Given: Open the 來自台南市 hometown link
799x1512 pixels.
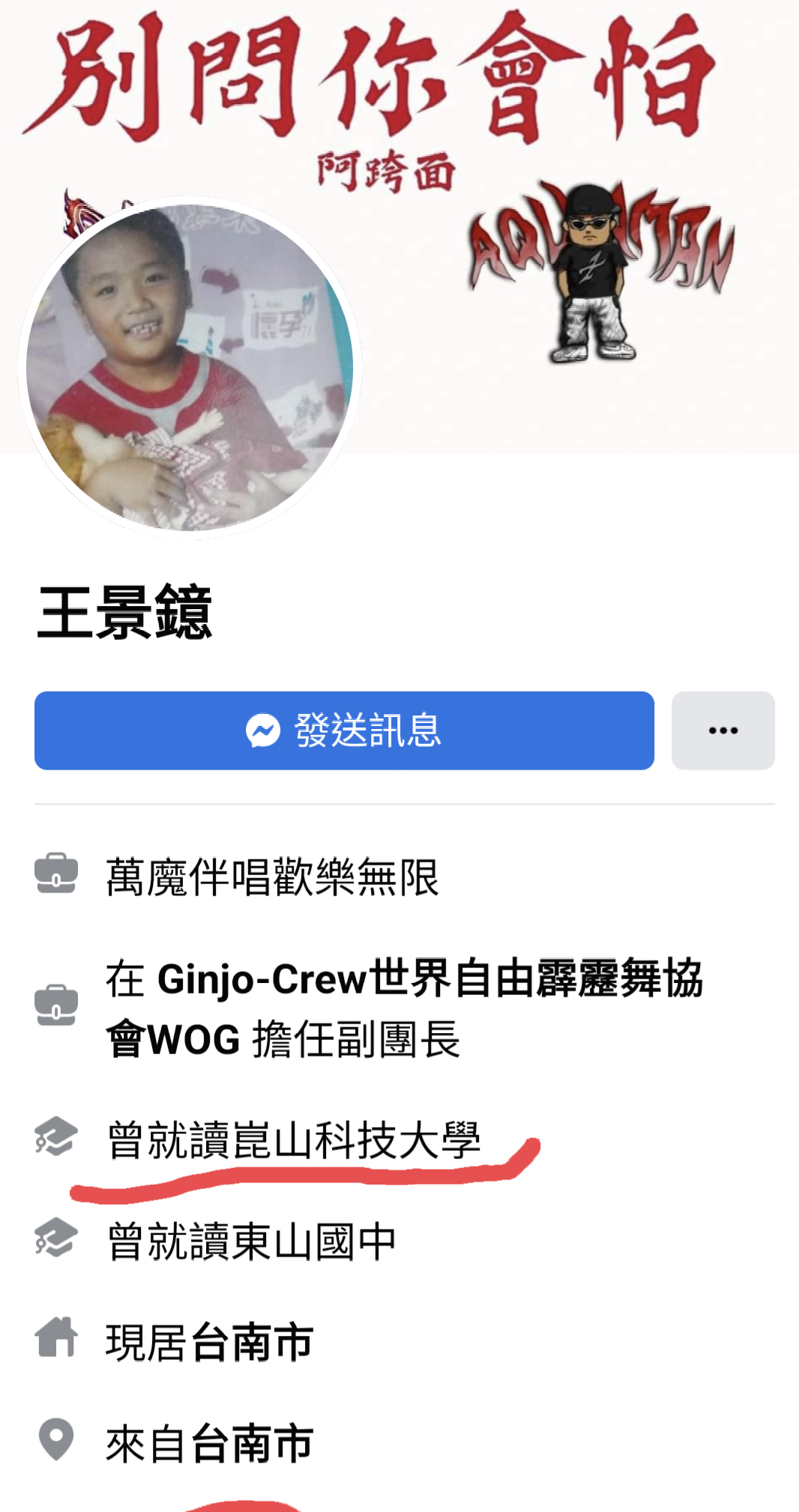Looking at the screenshot, I should point(252,1444).
